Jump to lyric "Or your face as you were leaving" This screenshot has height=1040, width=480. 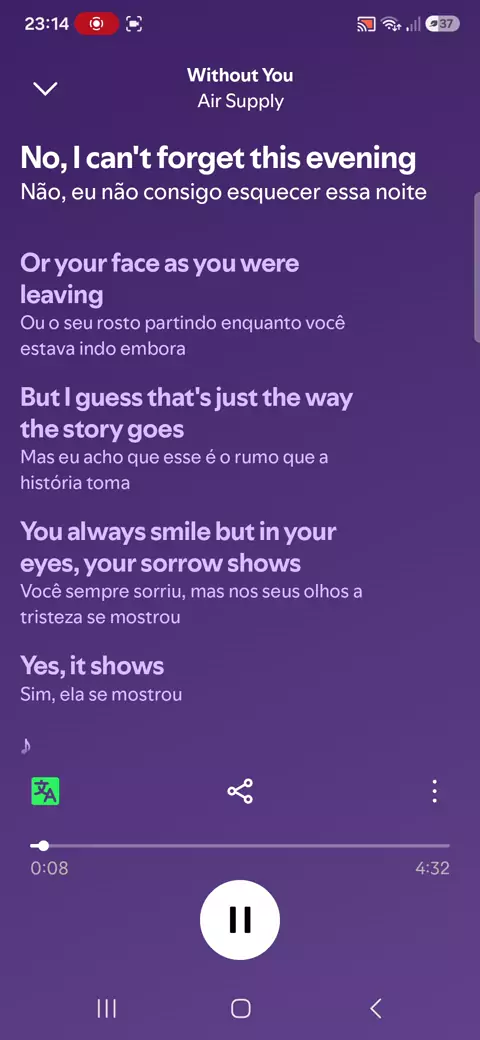[160, 279]
